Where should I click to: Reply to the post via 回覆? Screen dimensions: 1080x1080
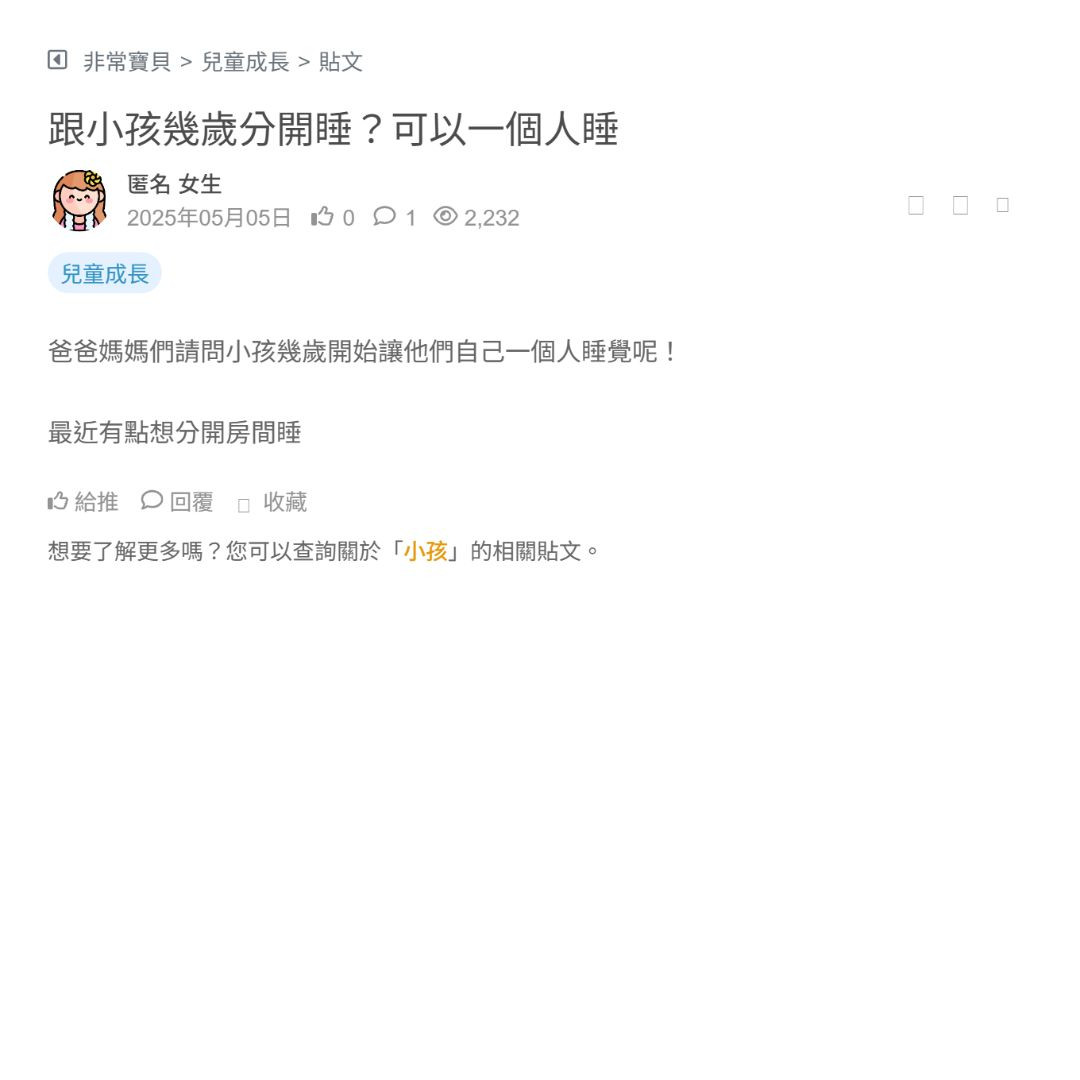pyautogui.click(x=178, y=502)
